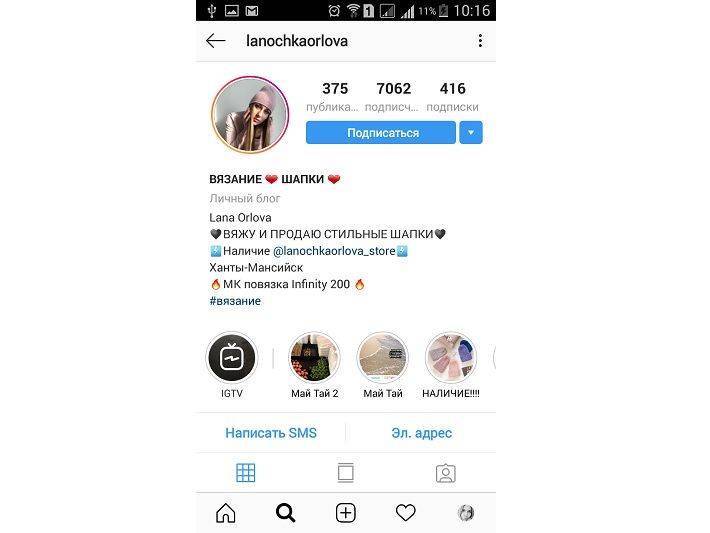Image resolution: width=710 pixels, height=533 pixels.
Task: Open the #вязание hashtag
Action: tap(235, 301)
